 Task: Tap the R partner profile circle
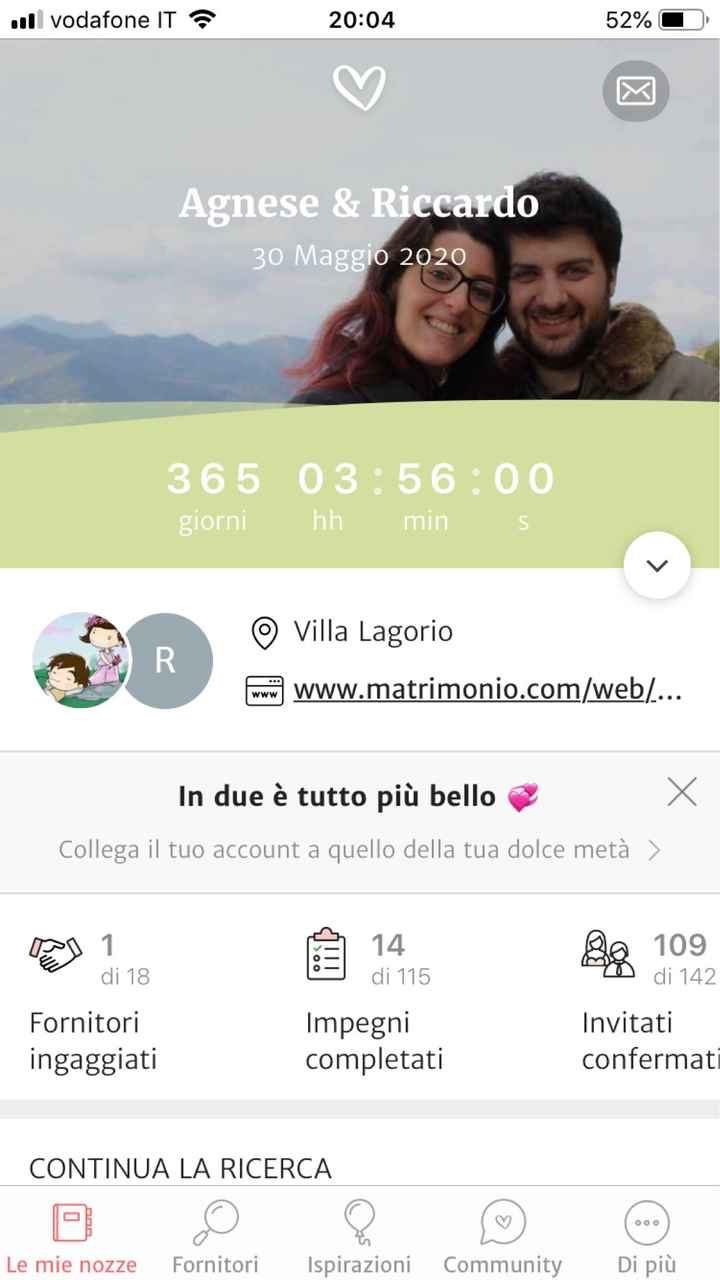coord(166,660)
